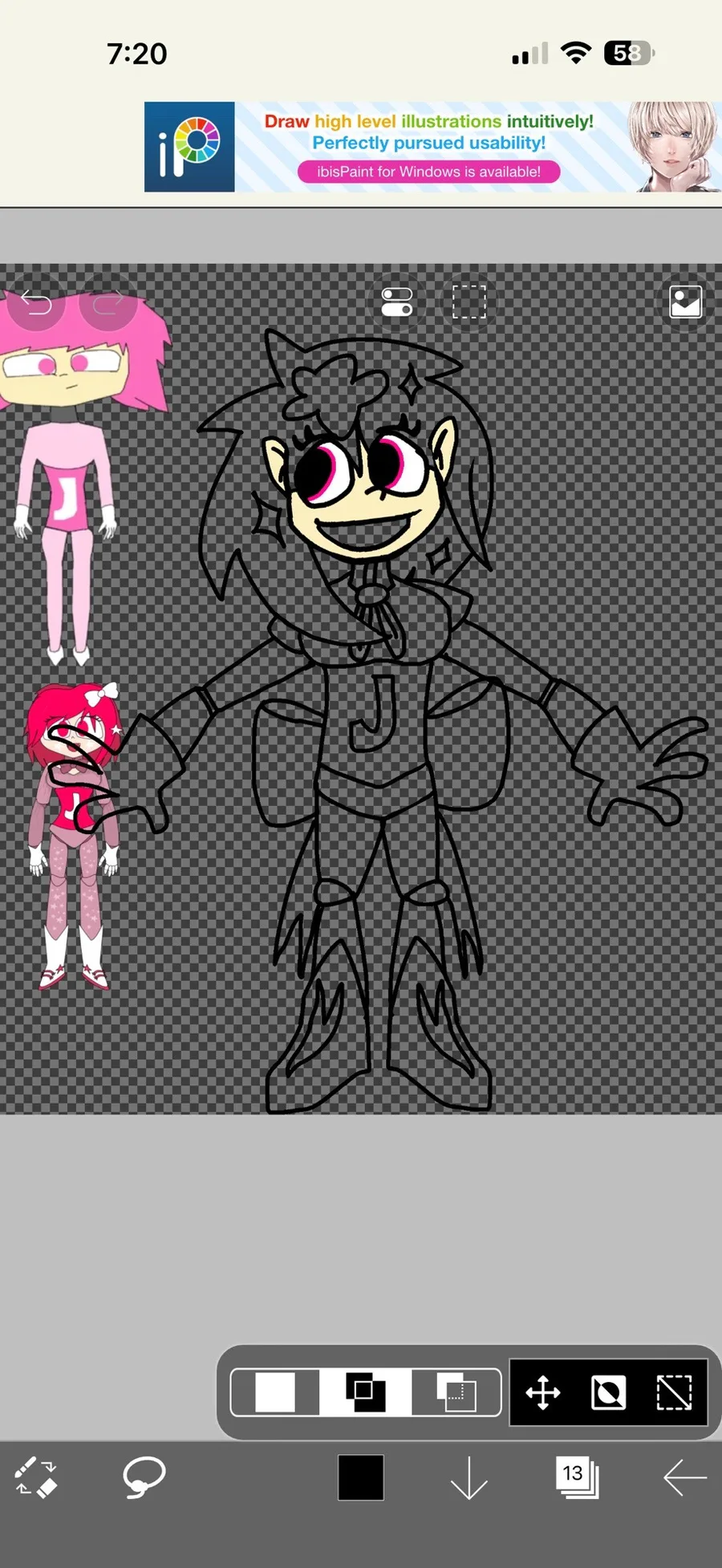
Task: Open the ibisPaint for Windows ad banner
Action: (x=433, y=147)
